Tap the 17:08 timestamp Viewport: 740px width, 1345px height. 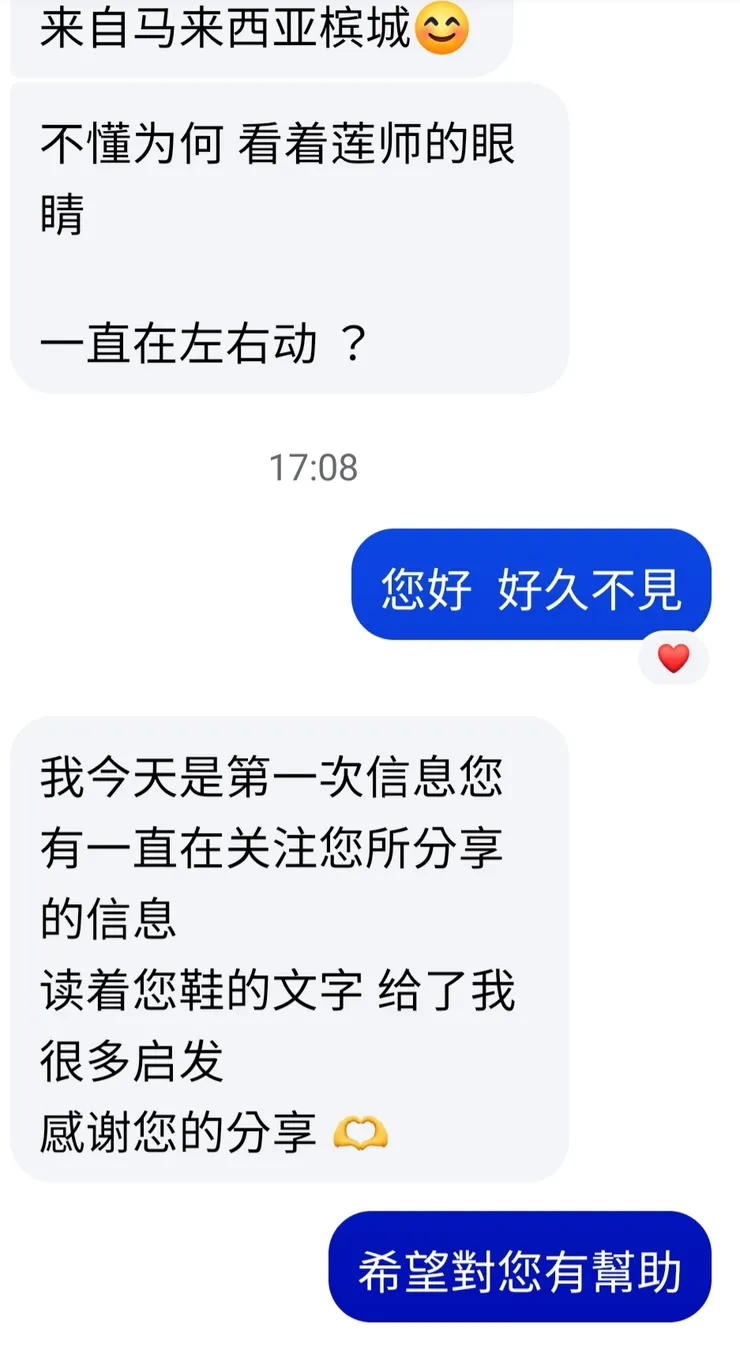point(315,463)
